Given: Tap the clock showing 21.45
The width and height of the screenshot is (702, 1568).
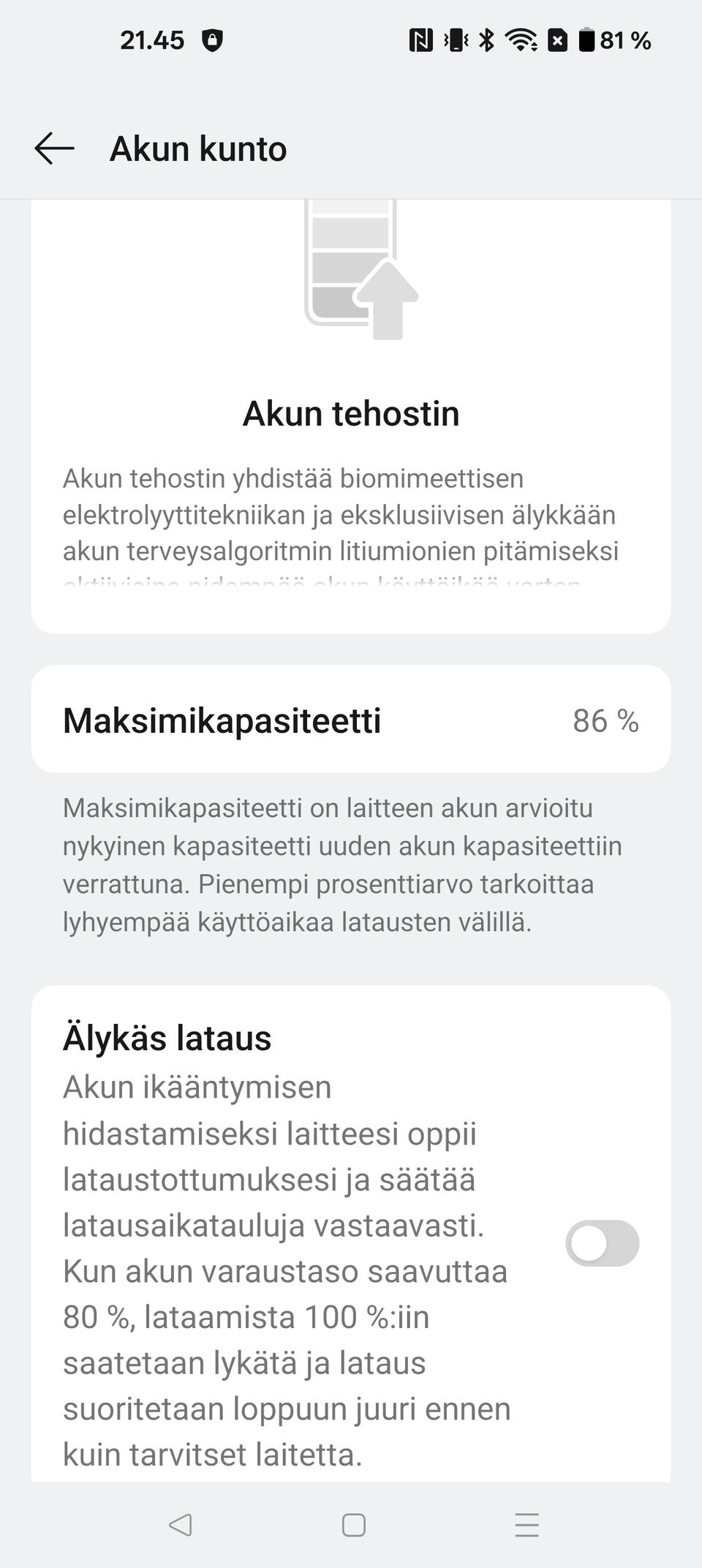Looking at the screenshot, I should pyautogui.click(x=151, y=40).
